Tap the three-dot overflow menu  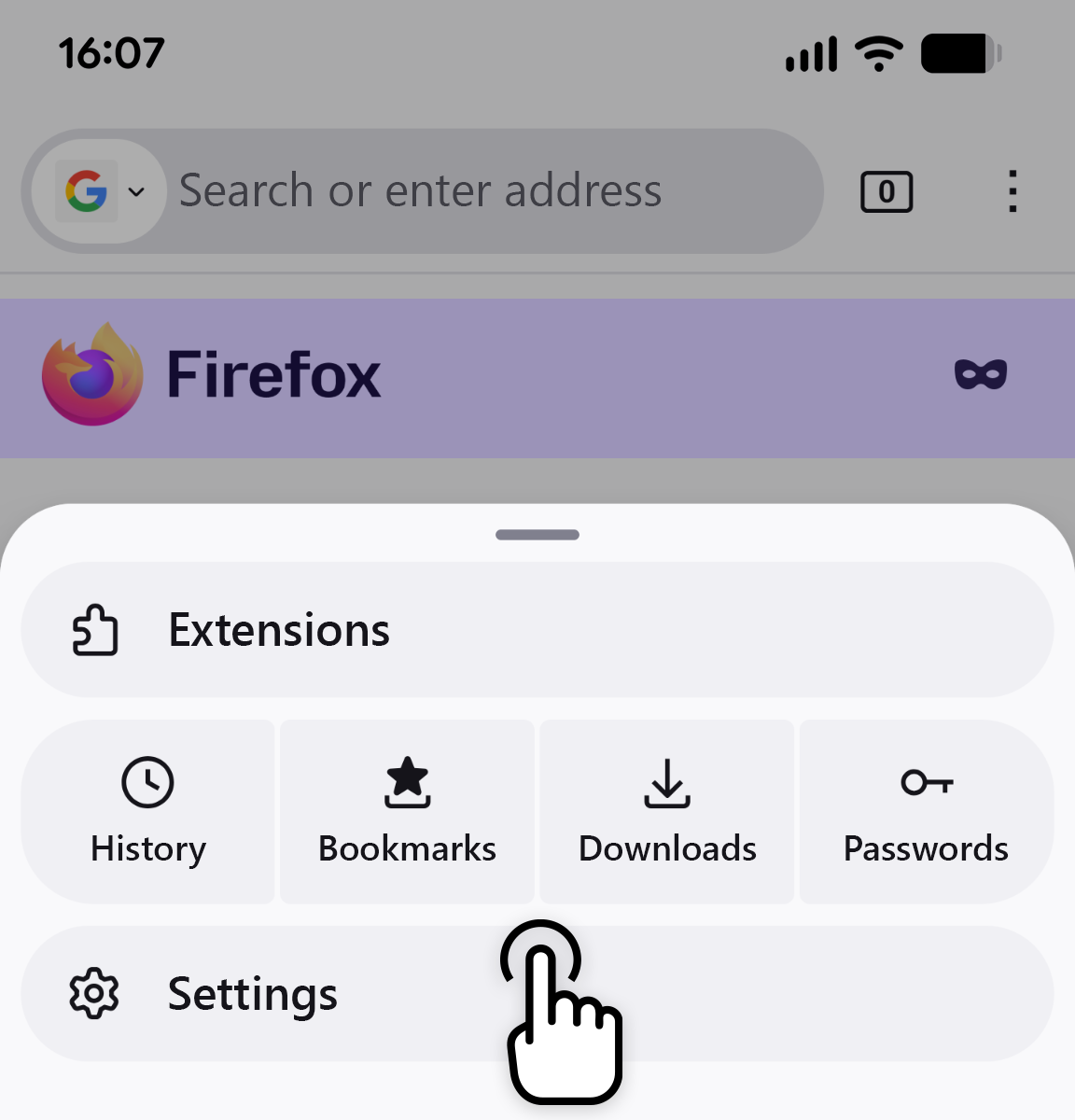click(x=1012, y=191)
